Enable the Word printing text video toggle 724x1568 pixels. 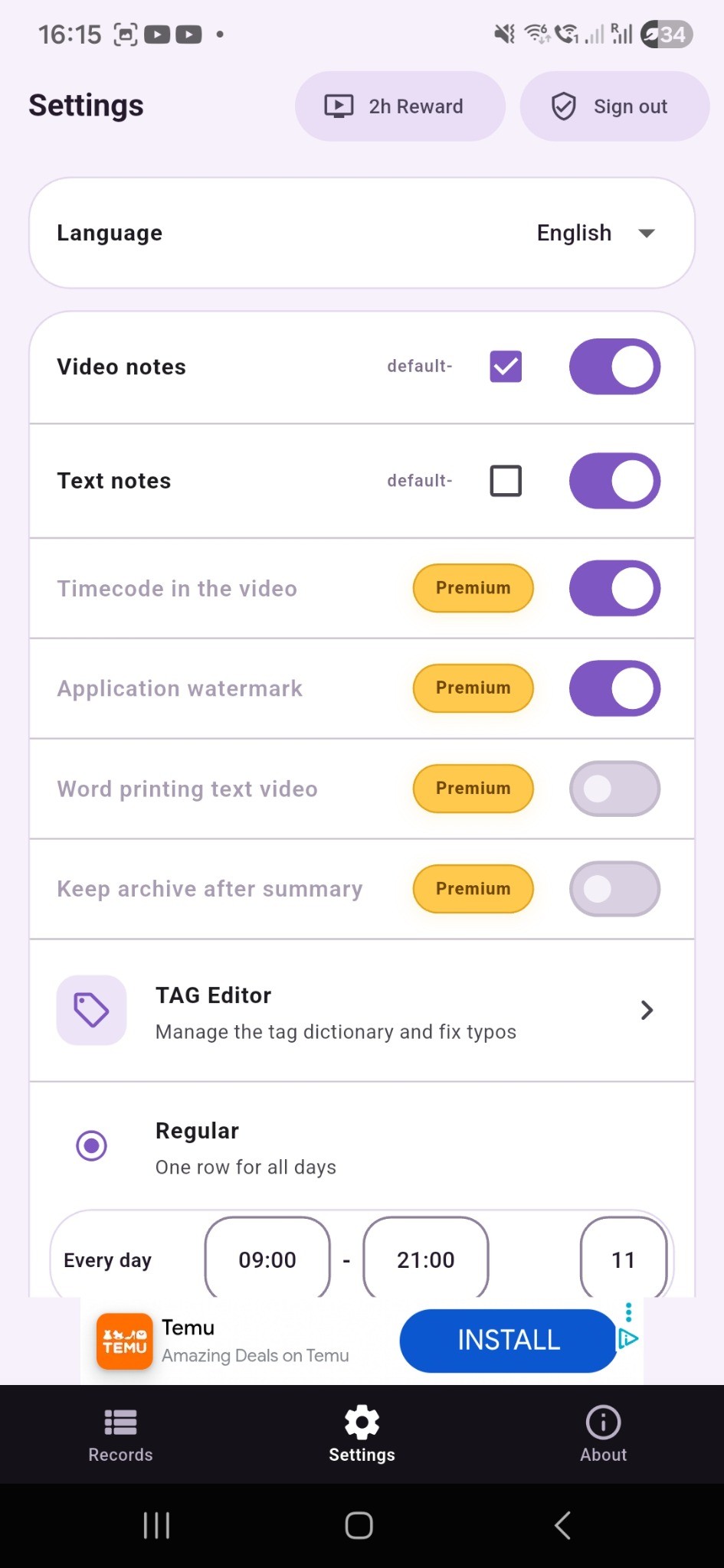pyautogui.click(x=614, y=789)
